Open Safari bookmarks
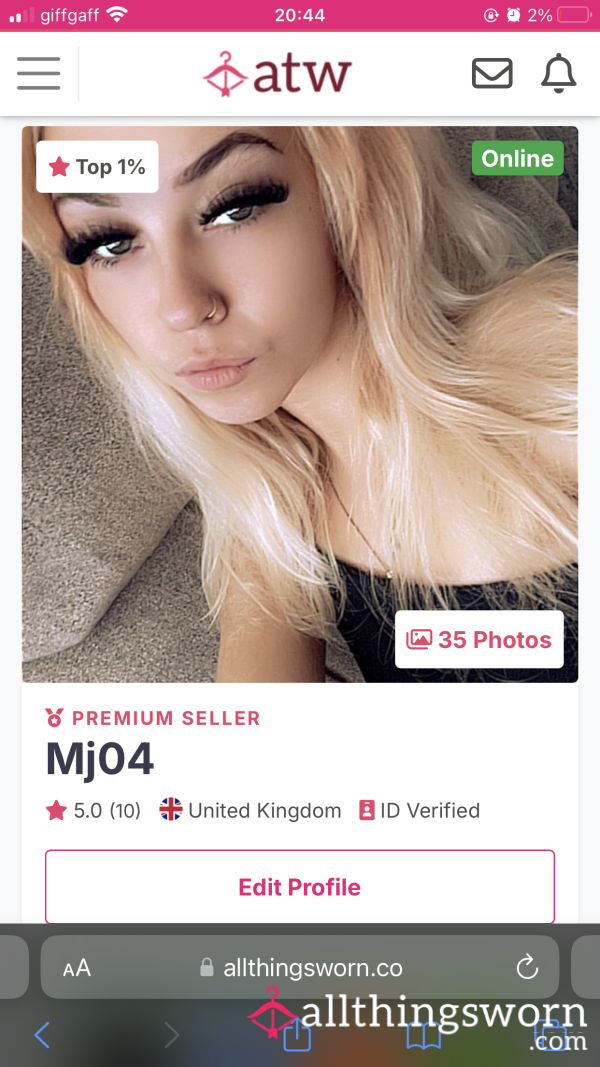The height and width of the screenshot is (1067, 600). (424, 1036)
